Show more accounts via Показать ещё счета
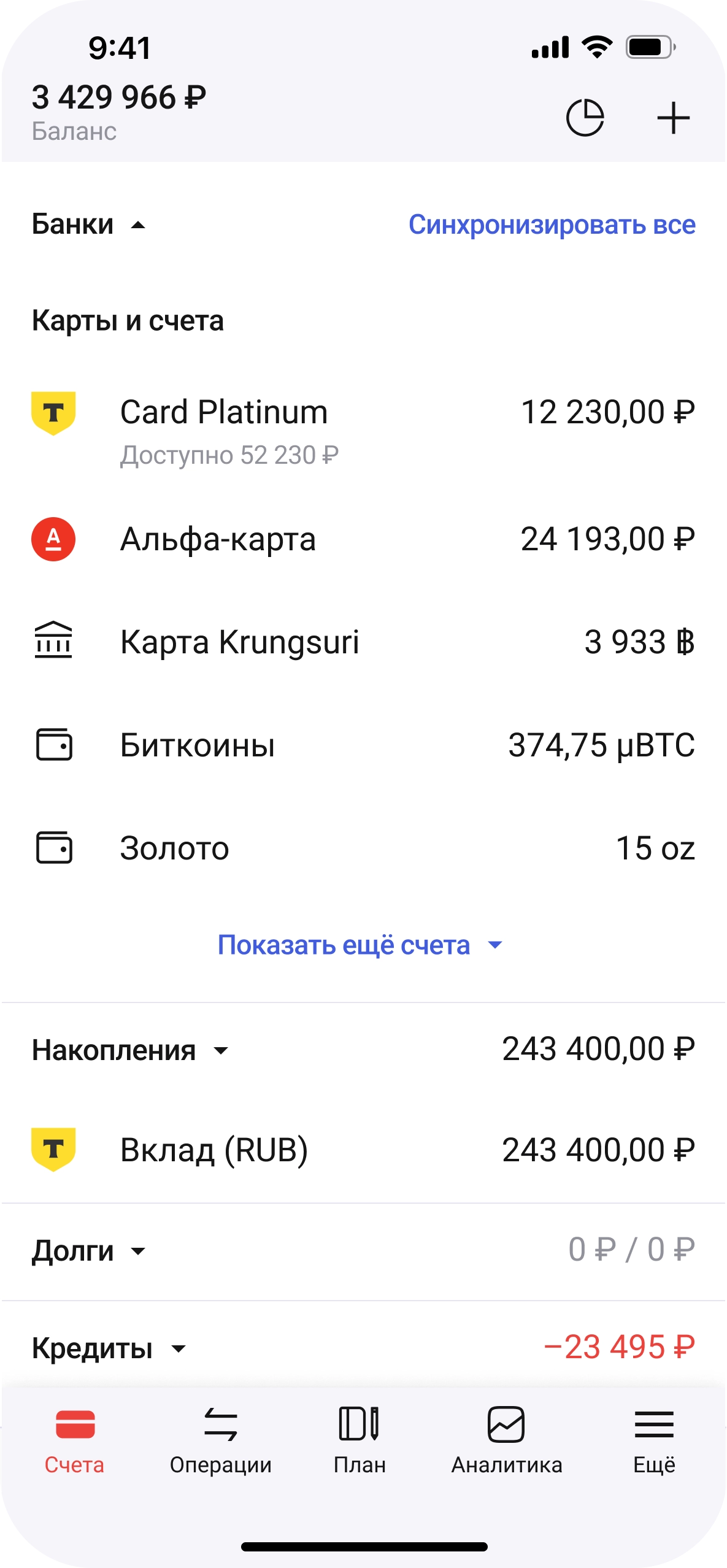 point(358,946)
